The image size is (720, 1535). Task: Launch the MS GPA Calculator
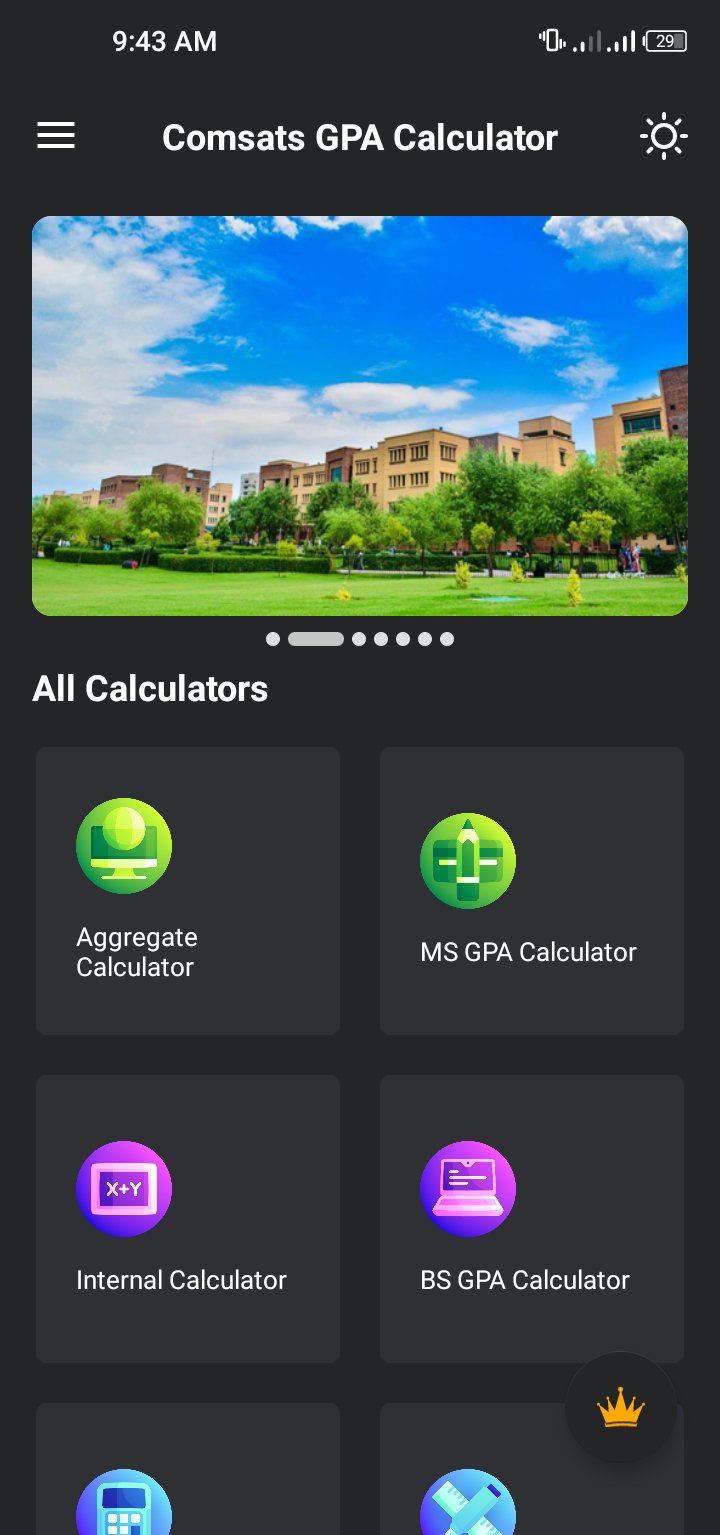click(532, 890)
